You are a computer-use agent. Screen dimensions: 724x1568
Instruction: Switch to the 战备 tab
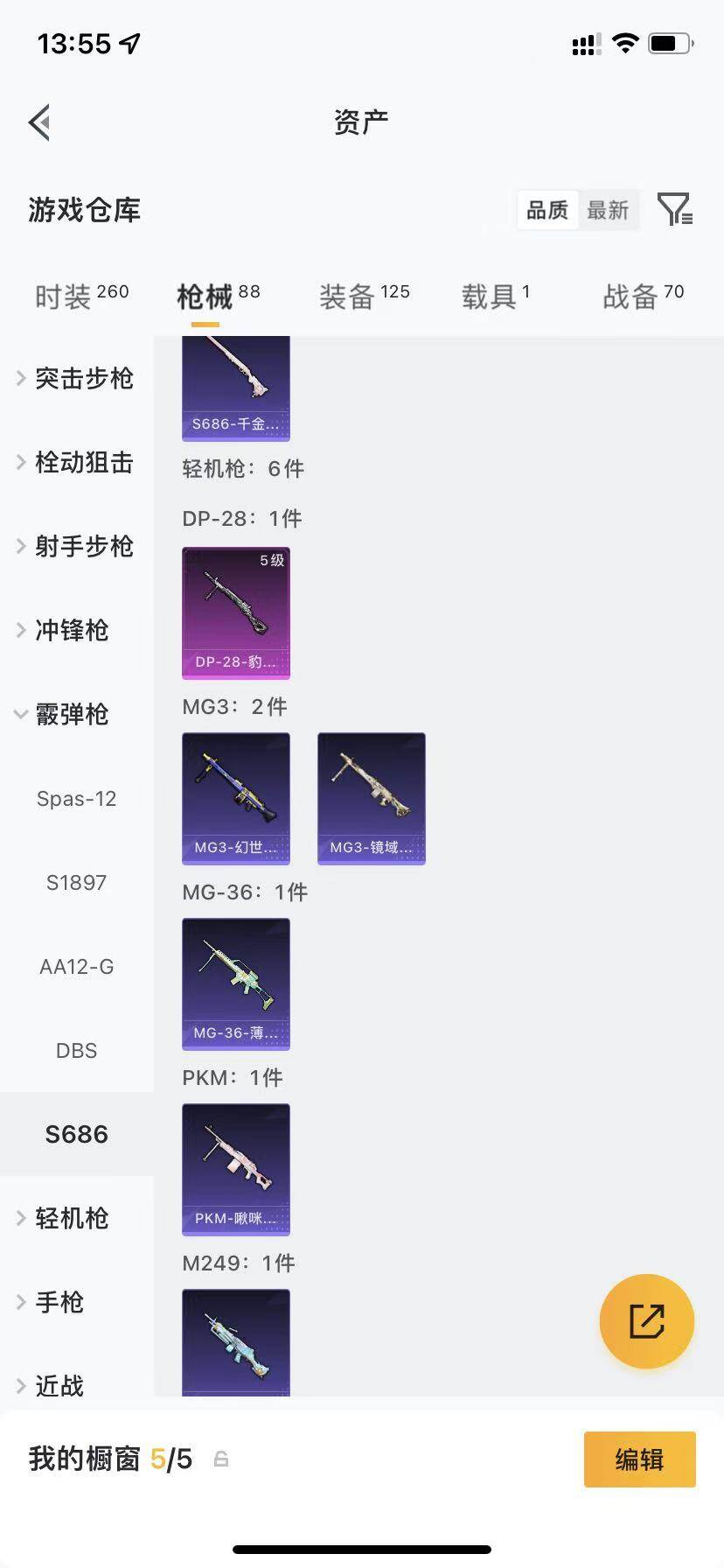(643, 296)
